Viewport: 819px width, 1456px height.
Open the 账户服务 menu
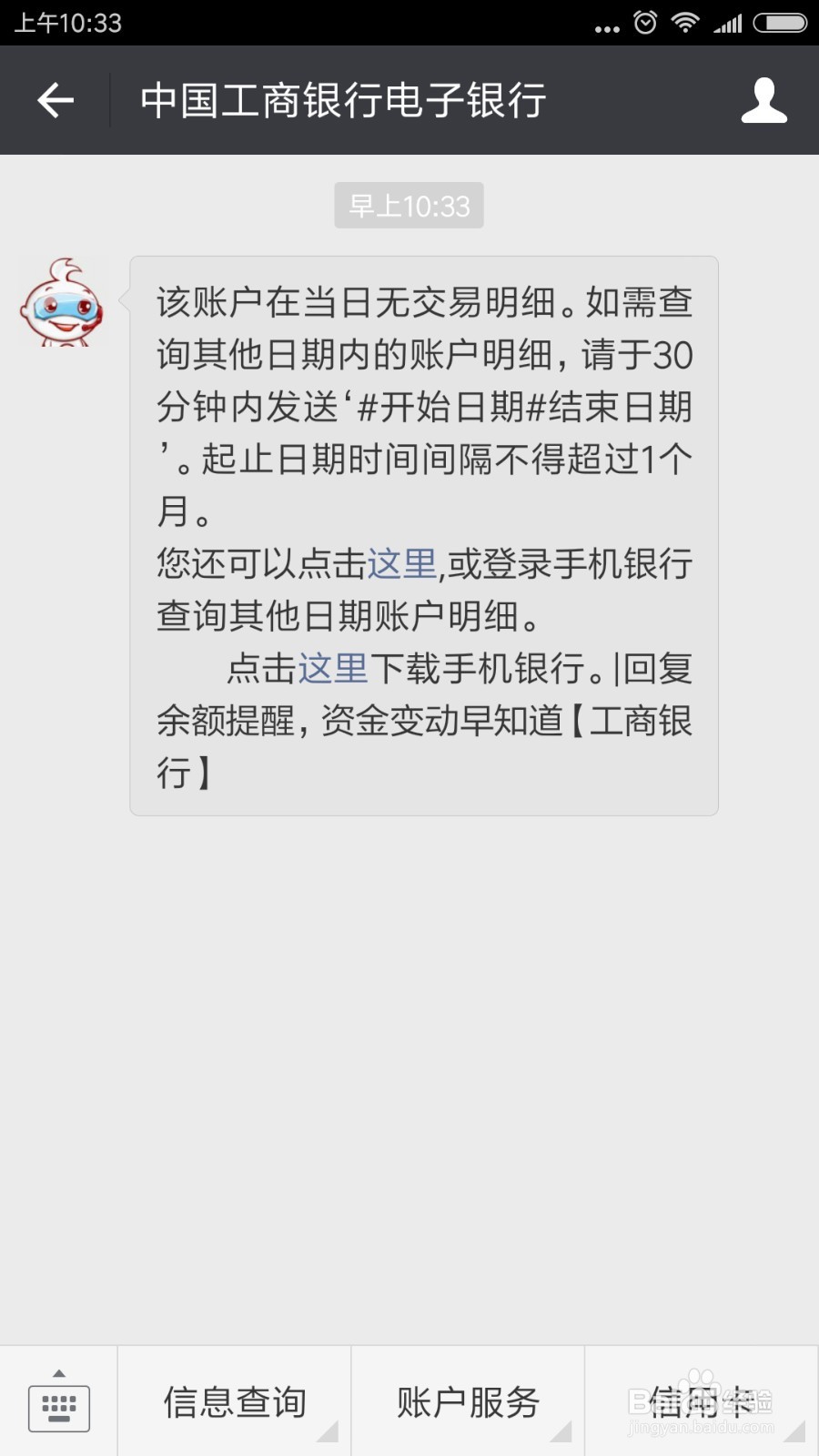coord(466,1401)
